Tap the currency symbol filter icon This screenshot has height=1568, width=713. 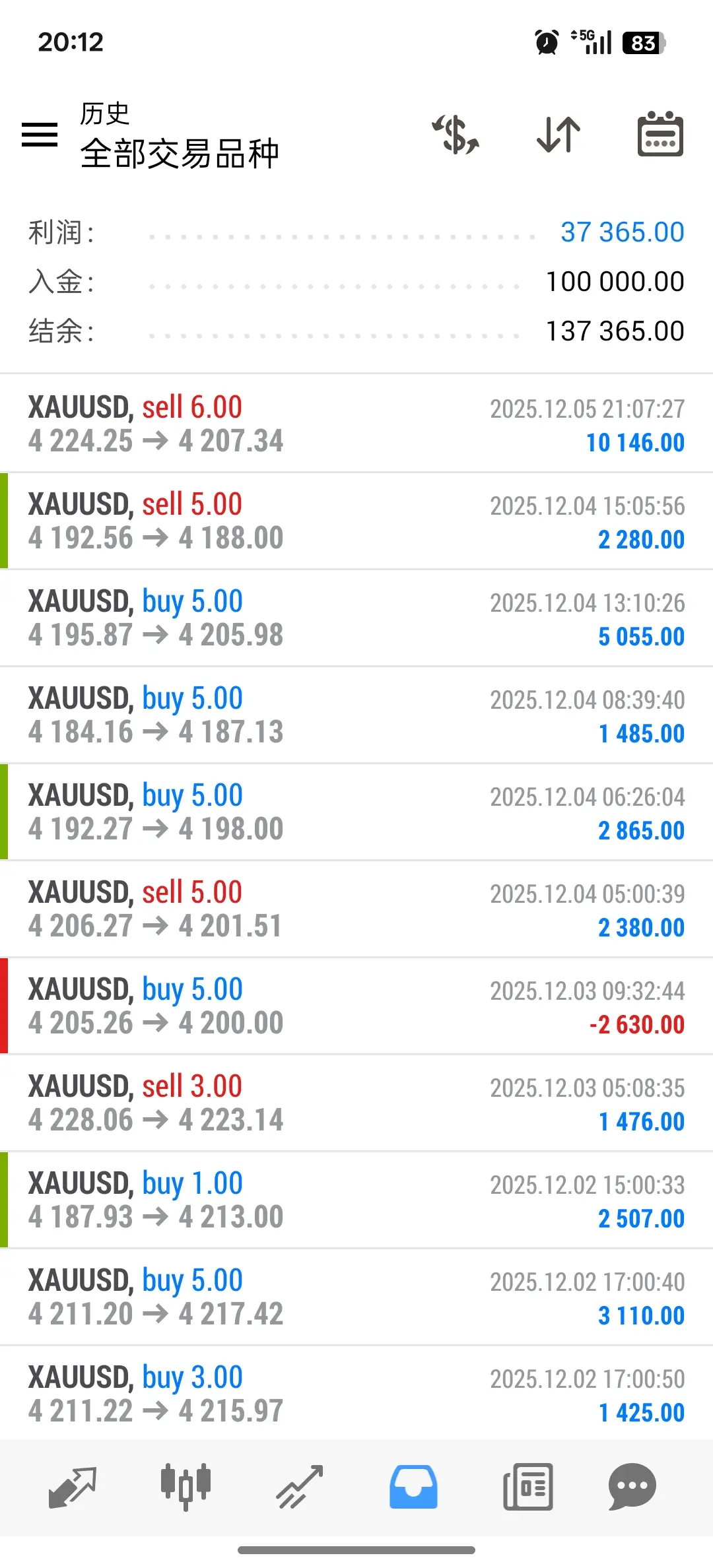[456, 135]
